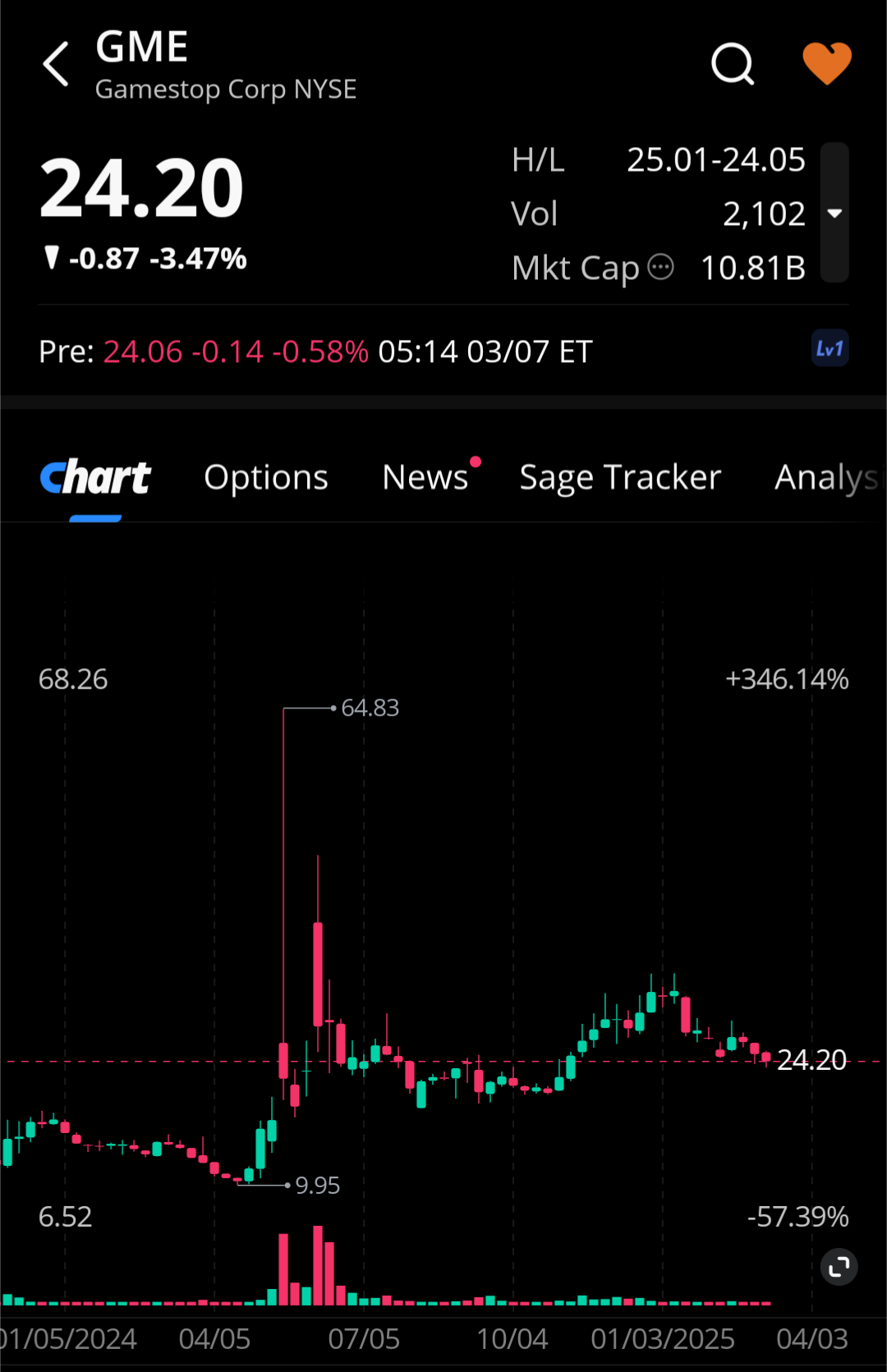
Task: Open the News tab
Action: (425, 477)
